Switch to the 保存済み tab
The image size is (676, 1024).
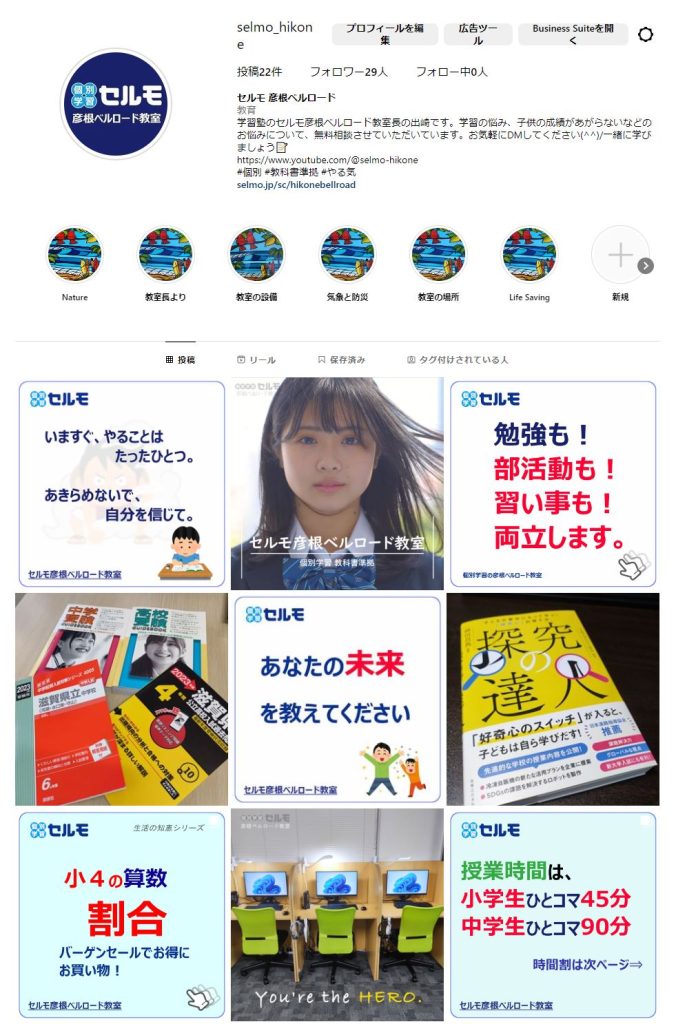pos(341,360)
